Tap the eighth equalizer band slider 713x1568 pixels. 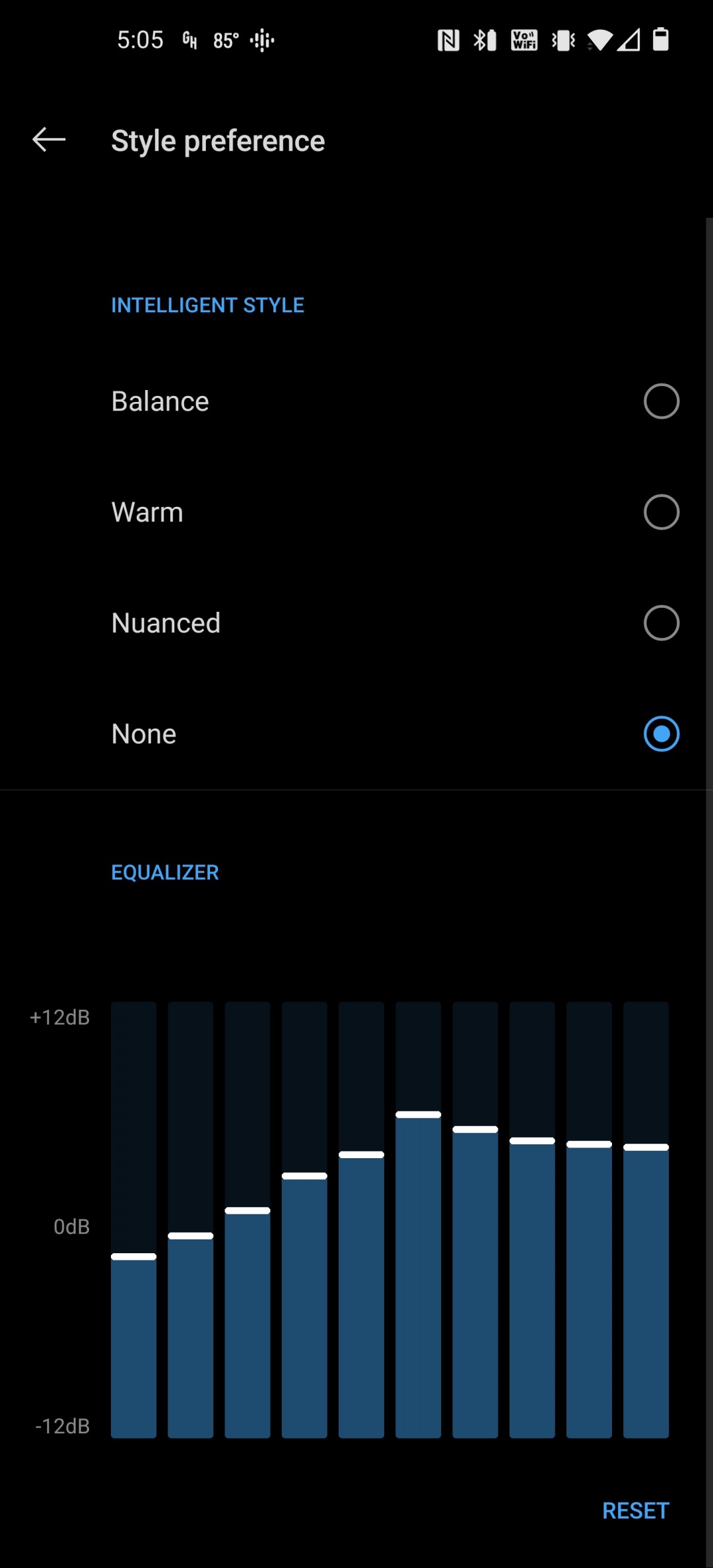(532, 1220)
